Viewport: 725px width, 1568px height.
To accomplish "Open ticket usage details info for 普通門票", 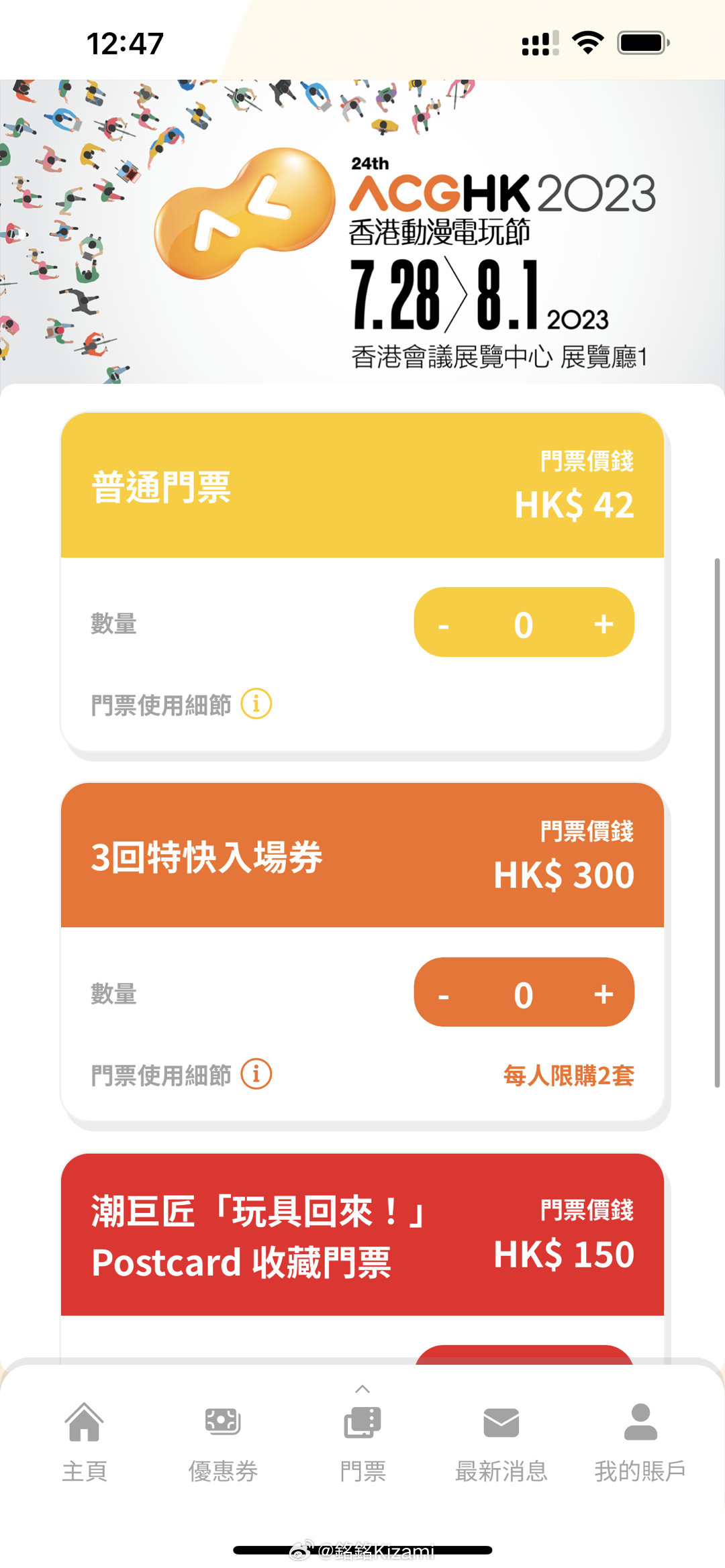I will (256, 704).
